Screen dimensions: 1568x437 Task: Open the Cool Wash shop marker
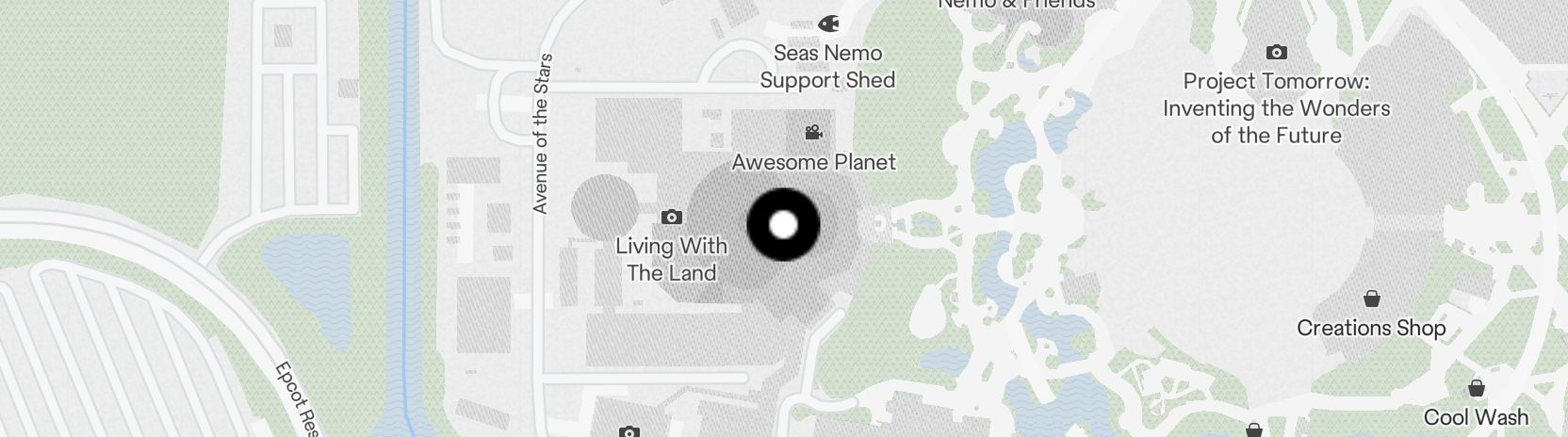[x=1476, y=389]
